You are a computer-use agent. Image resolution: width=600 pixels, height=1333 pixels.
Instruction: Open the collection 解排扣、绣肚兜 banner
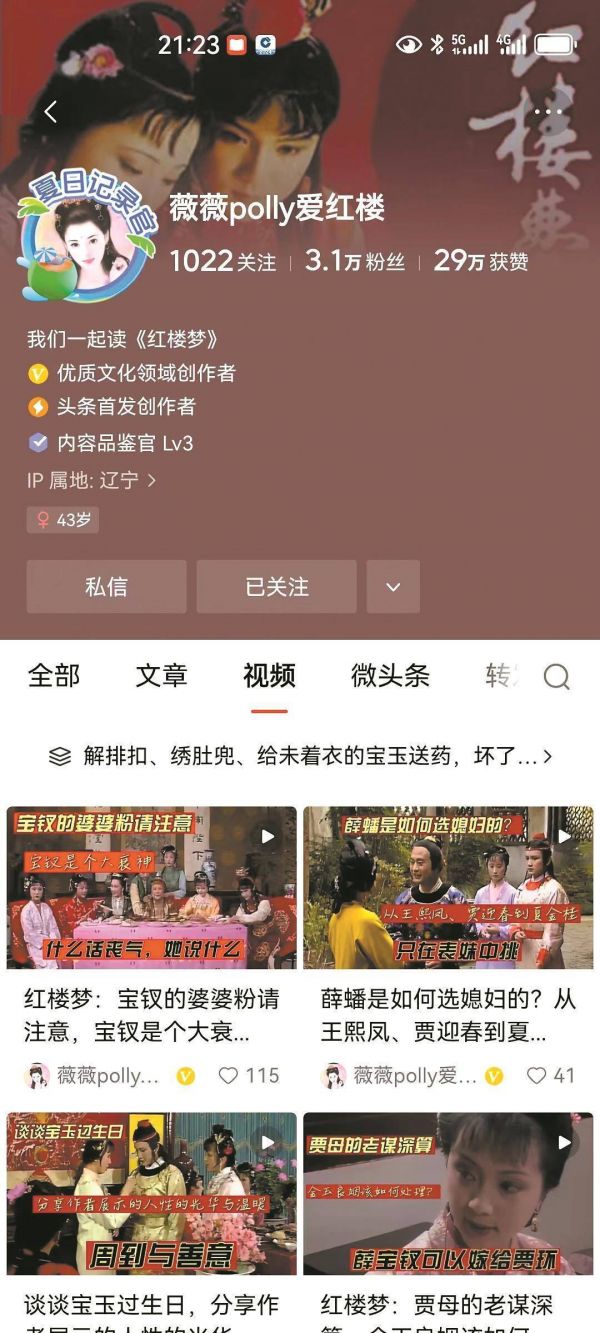300,756
